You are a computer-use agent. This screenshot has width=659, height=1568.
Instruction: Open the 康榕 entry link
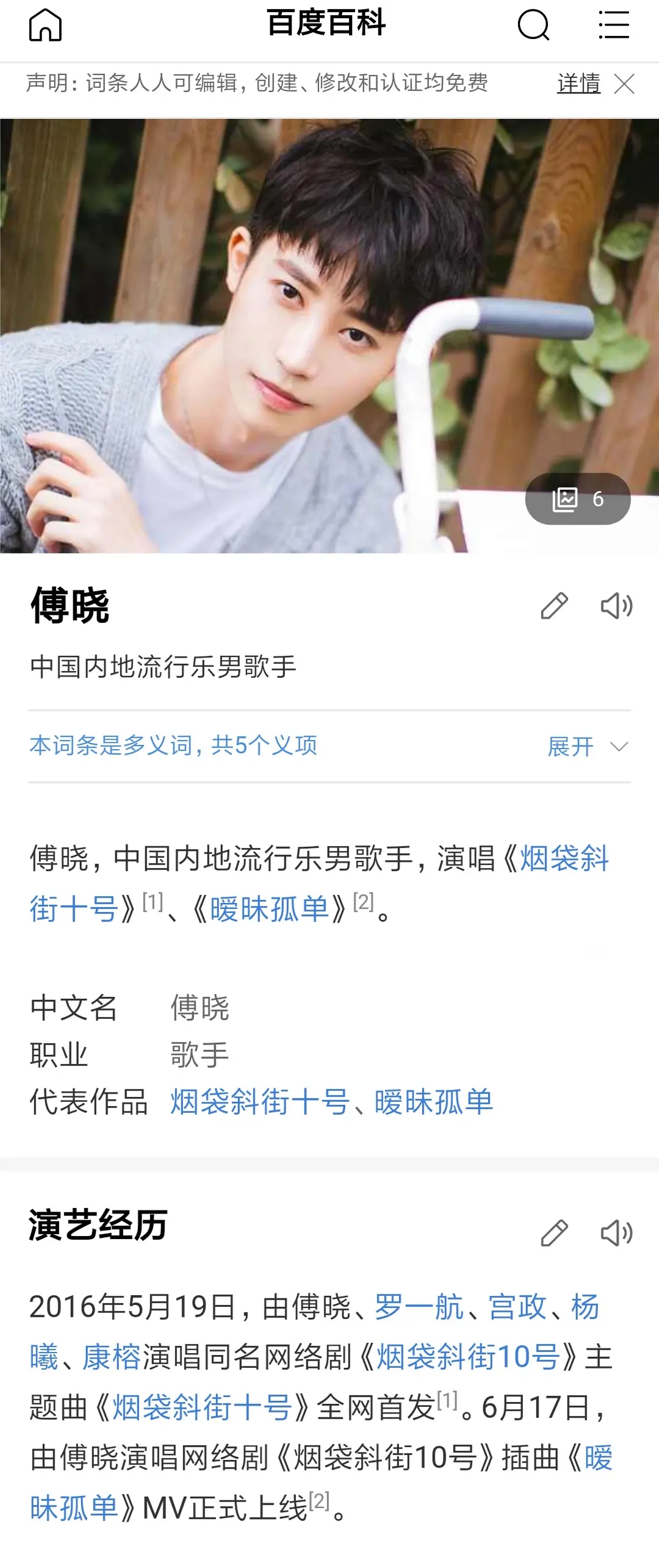(x=112, y=1358)
